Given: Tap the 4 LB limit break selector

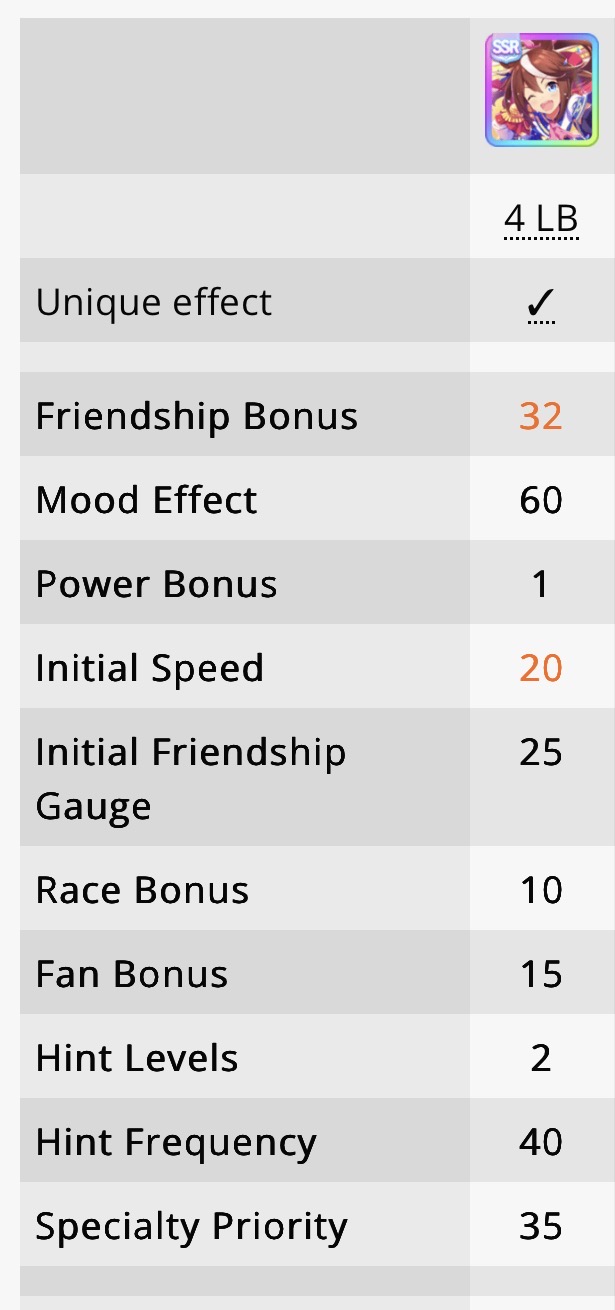Looking at the screenshot, I should tap(541, 219).
